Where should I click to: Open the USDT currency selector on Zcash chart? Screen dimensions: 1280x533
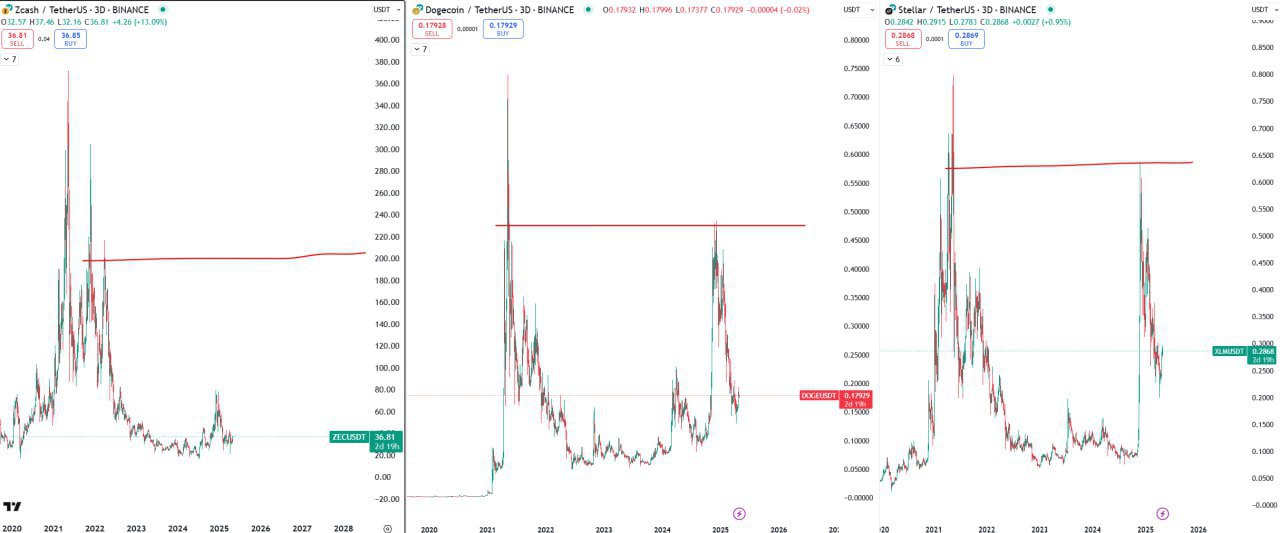[x=381, y=9]
